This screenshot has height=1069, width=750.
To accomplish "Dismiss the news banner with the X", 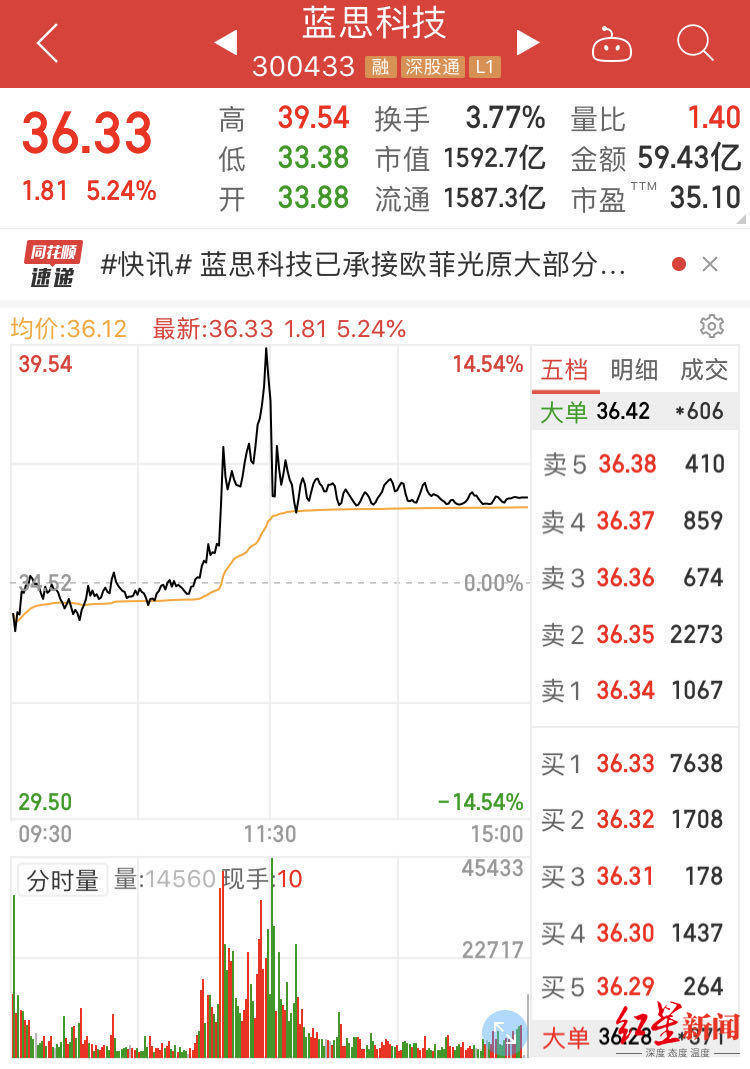I will [710, 264].
